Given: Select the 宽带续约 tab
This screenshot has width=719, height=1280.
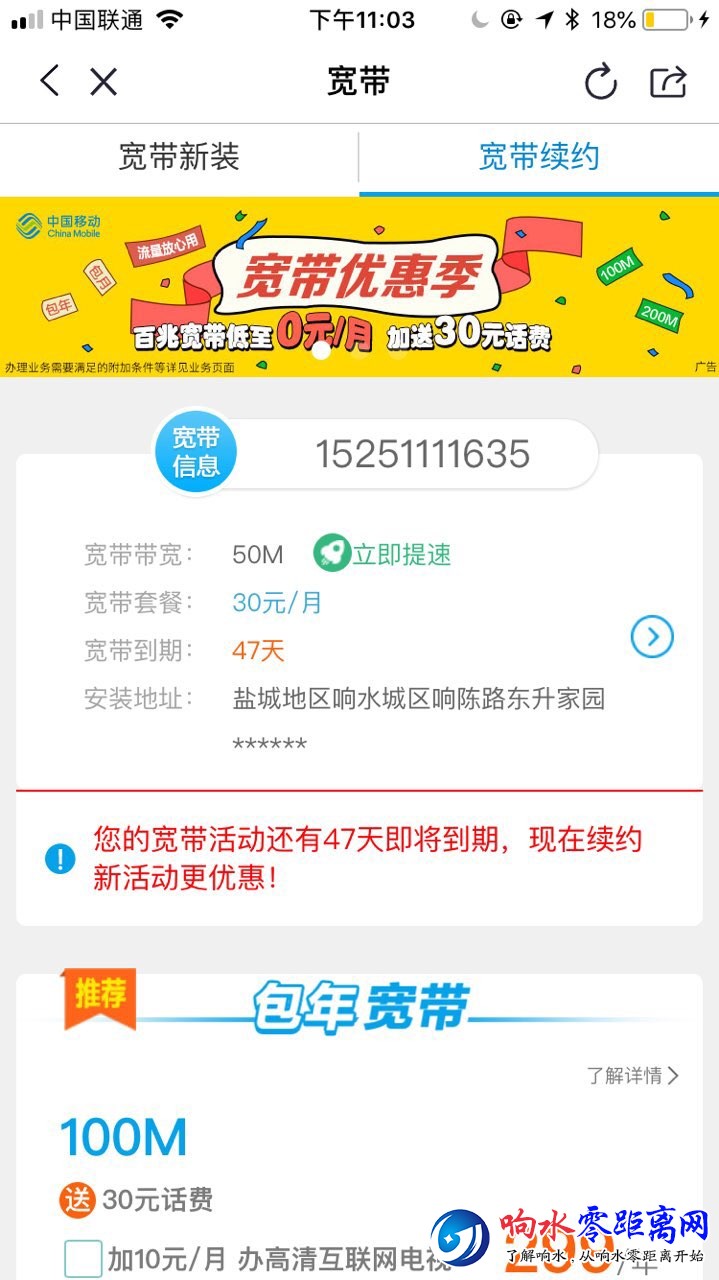Looking at the screenshot, I should point(539,157).
